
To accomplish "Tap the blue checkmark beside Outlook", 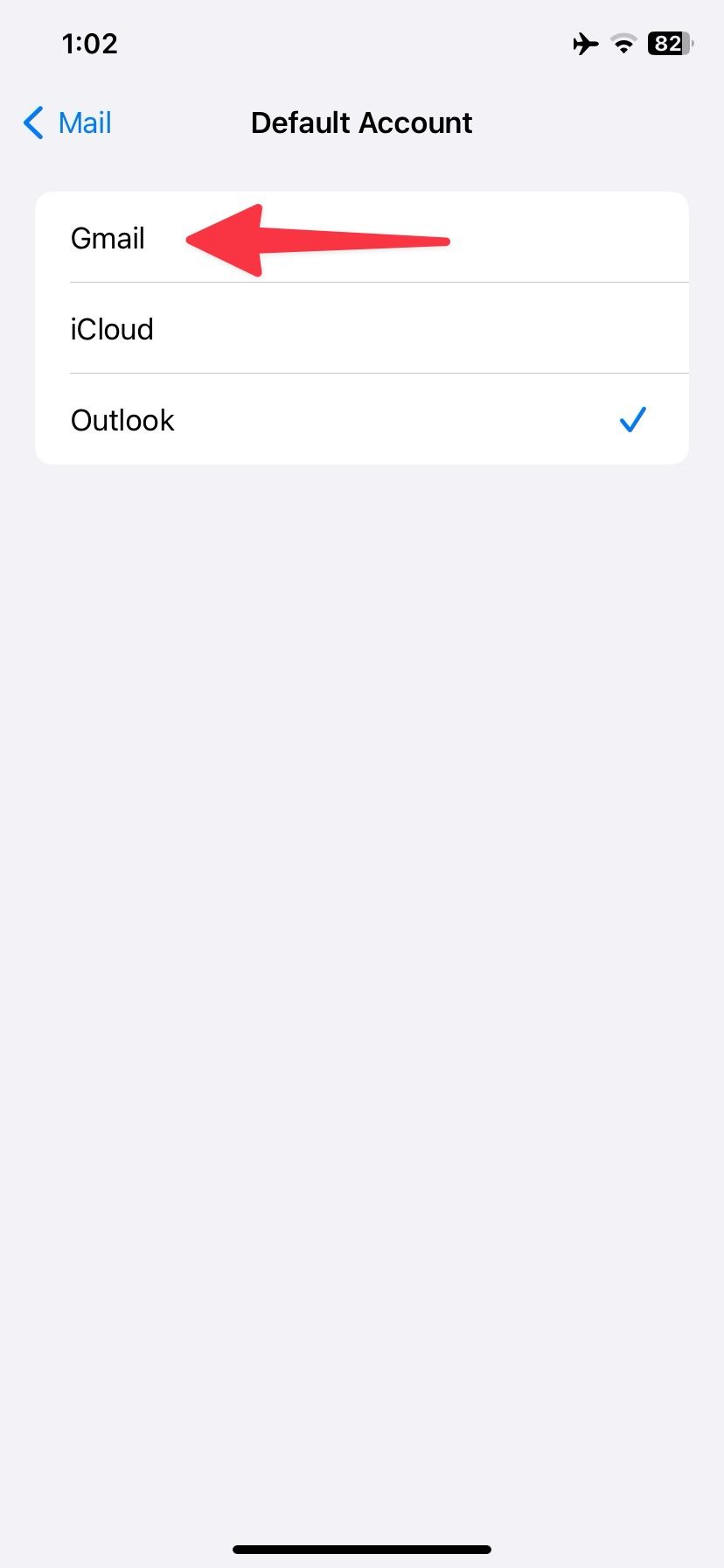I will point(633,419).
